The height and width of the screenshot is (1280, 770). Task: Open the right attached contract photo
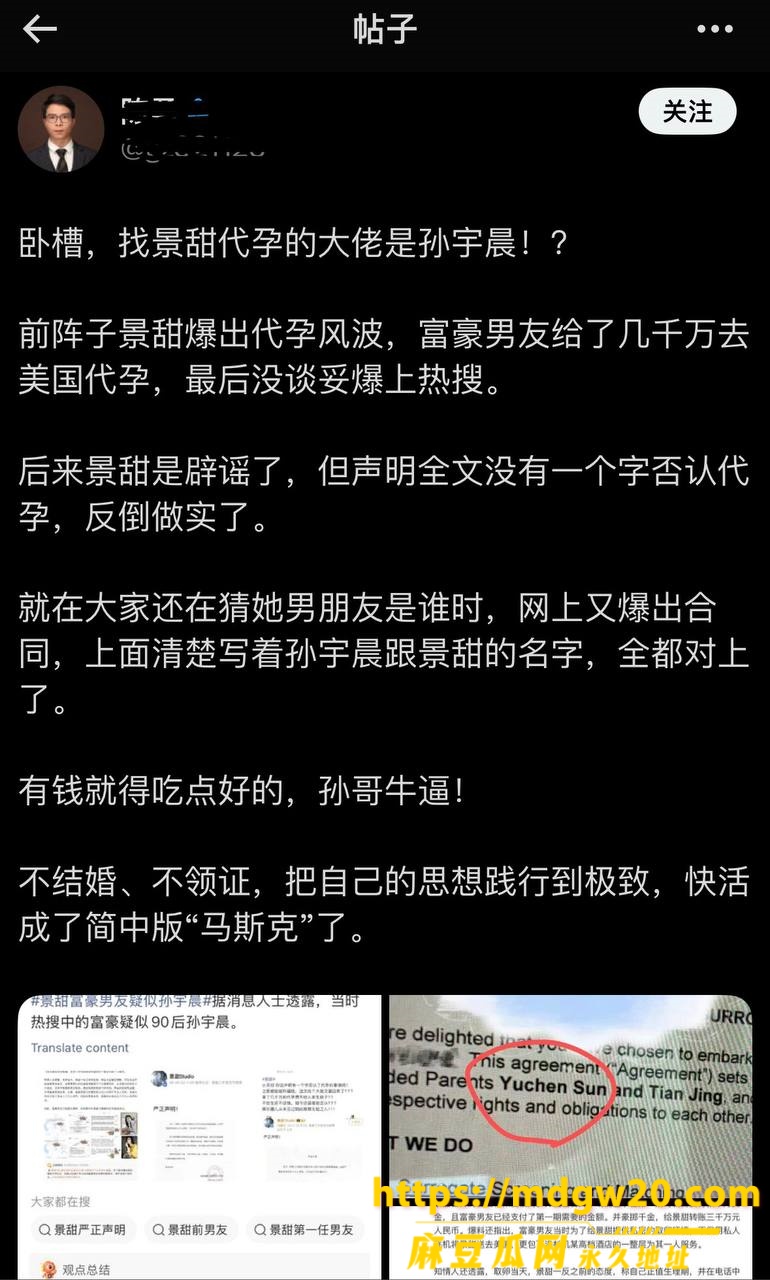coord(570,1138)
